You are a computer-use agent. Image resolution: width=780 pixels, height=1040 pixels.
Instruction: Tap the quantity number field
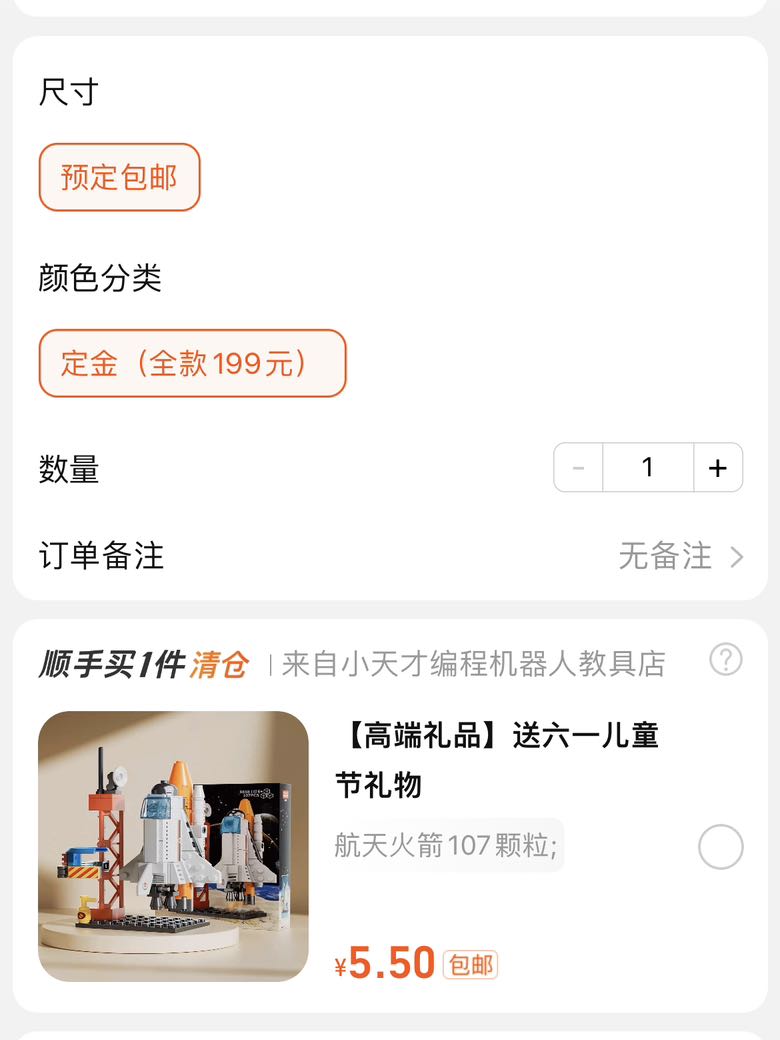647,468
